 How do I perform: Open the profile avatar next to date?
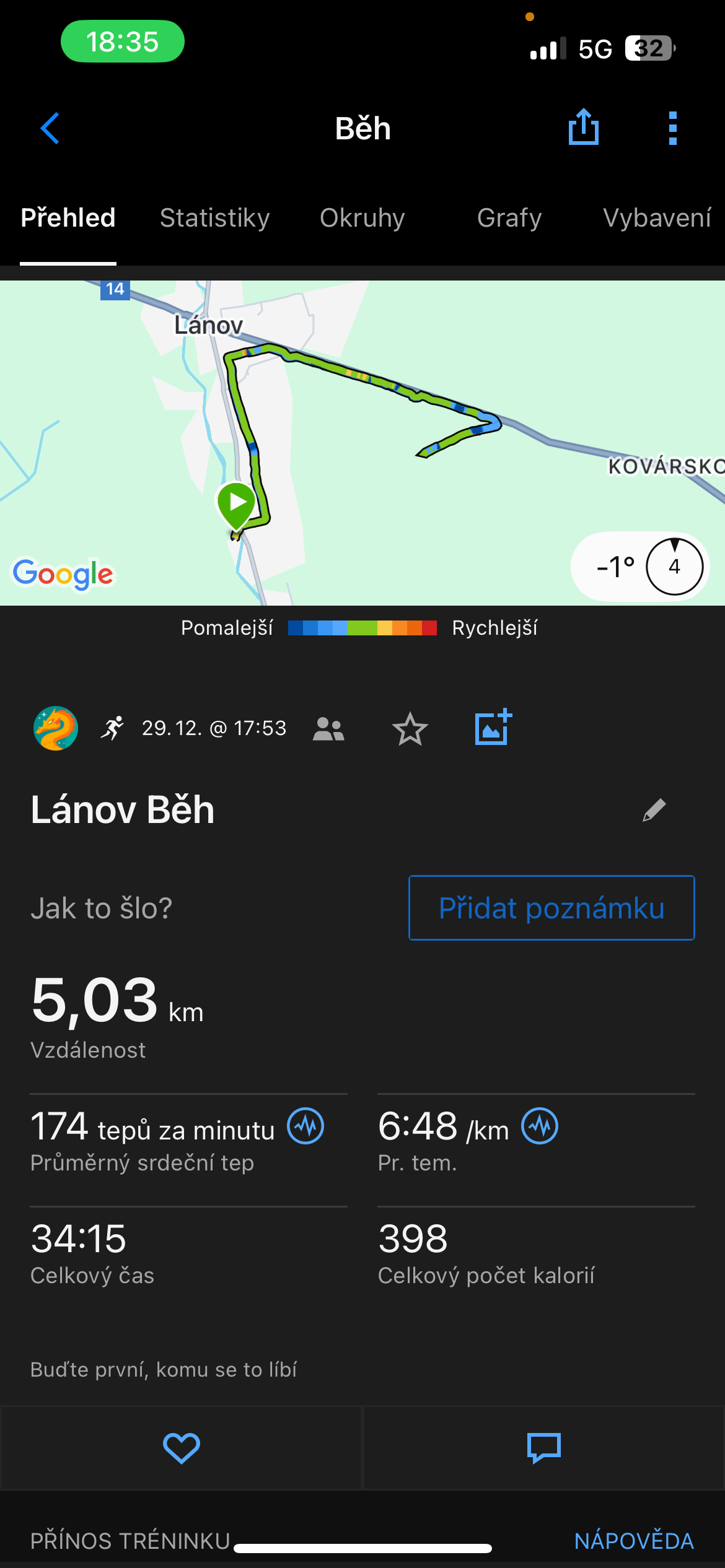coord(56,728)
